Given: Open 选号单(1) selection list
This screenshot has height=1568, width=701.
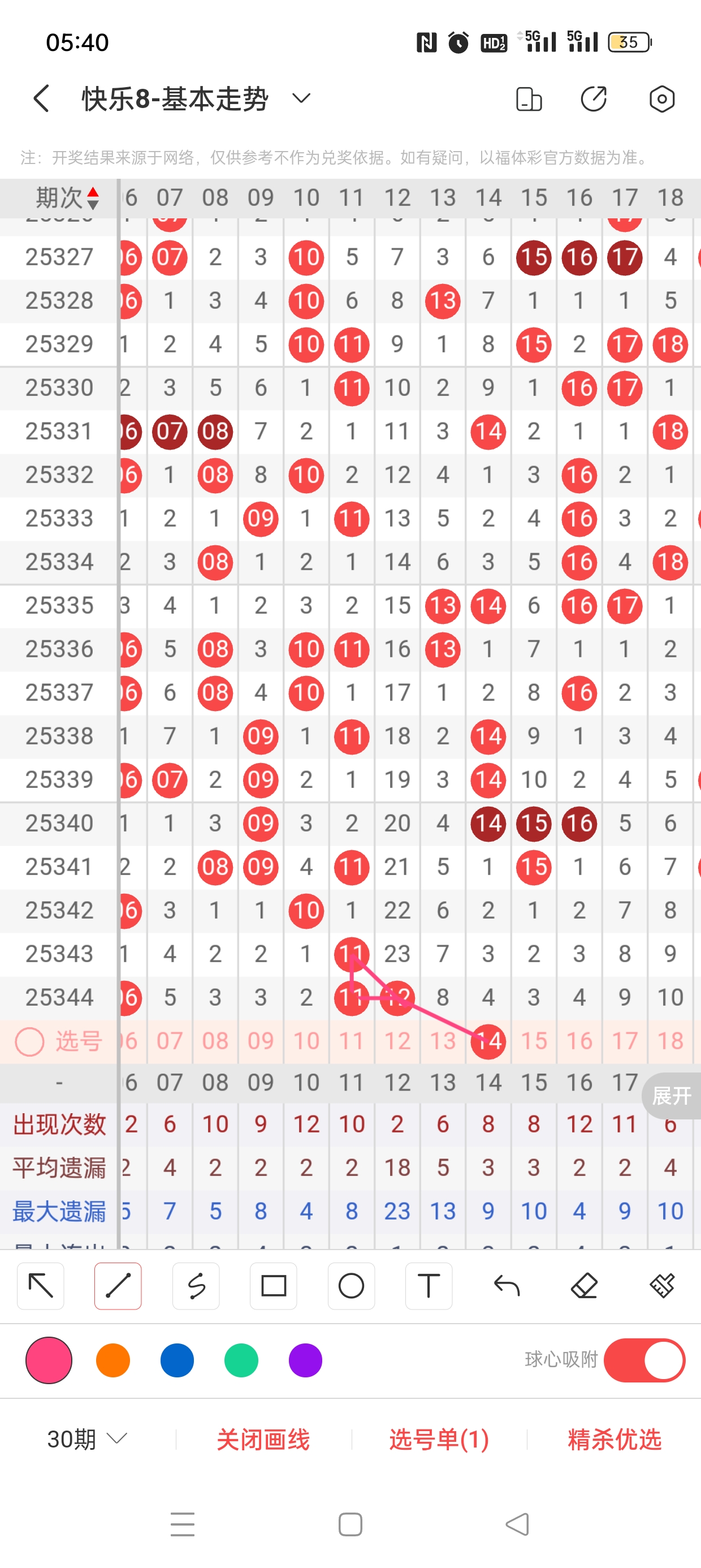Looking at the screenshot, I should point(439,1439).
